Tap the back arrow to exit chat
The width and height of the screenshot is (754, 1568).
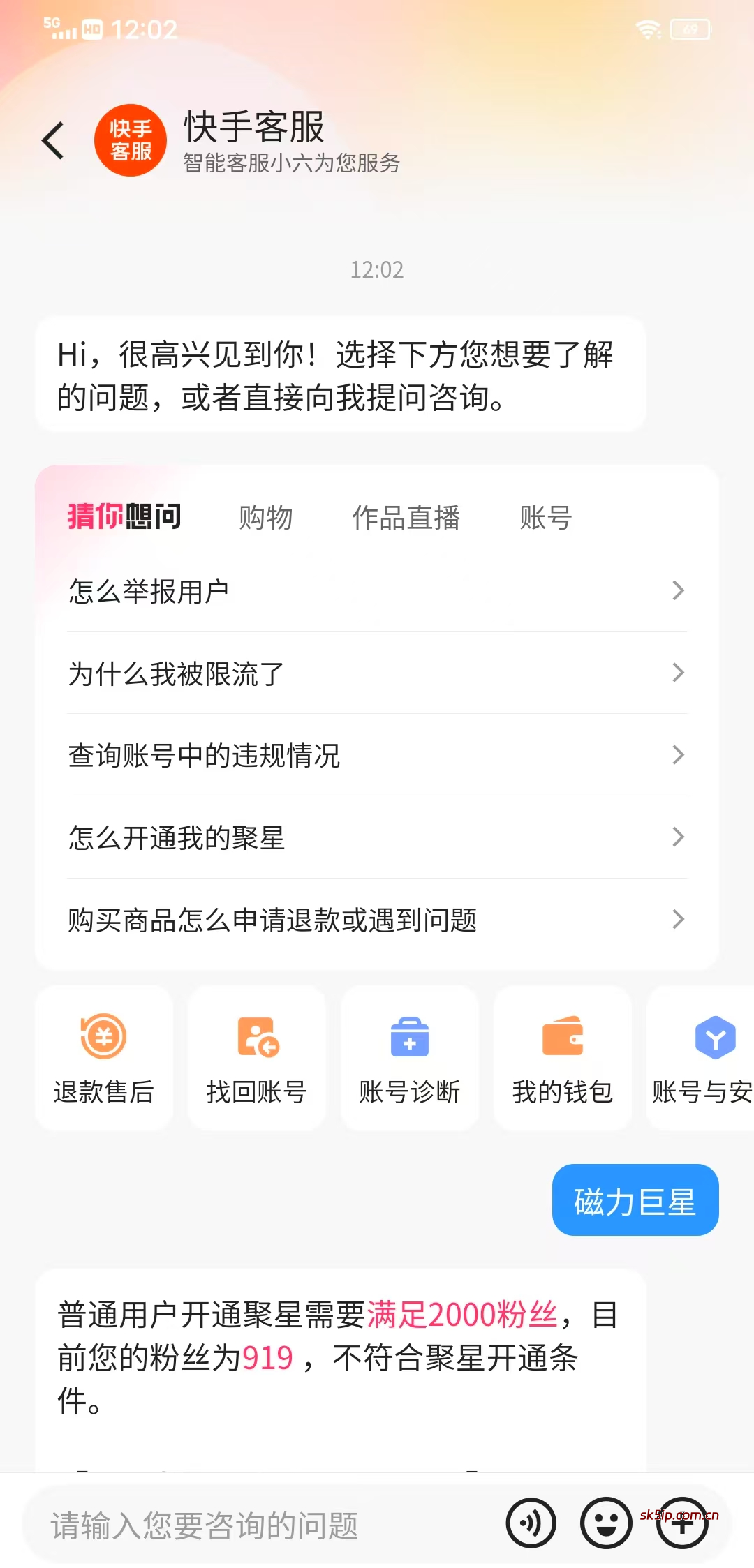tap(52, 139)
